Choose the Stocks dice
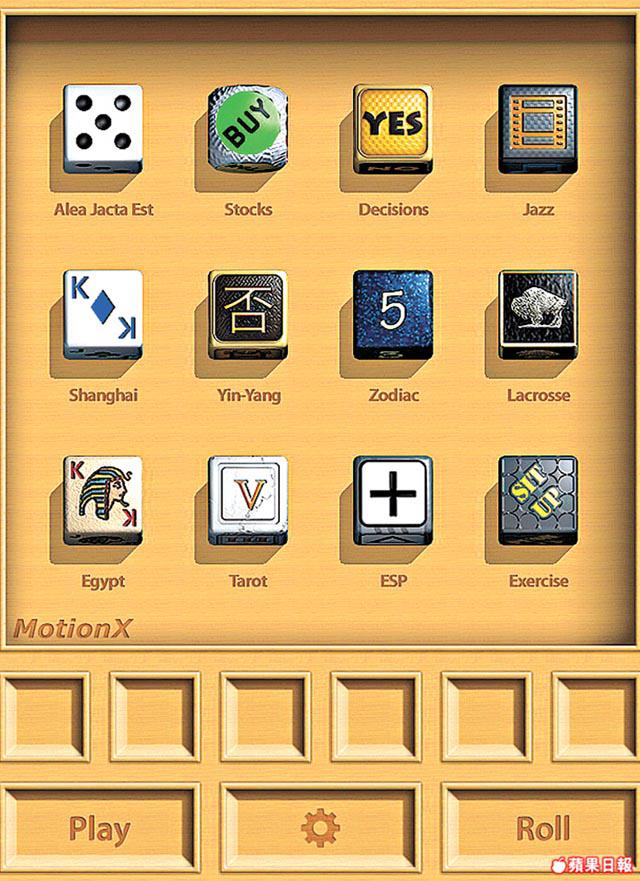Image resolution: width=640 pixels, height=881 pixels. [248, 130]
